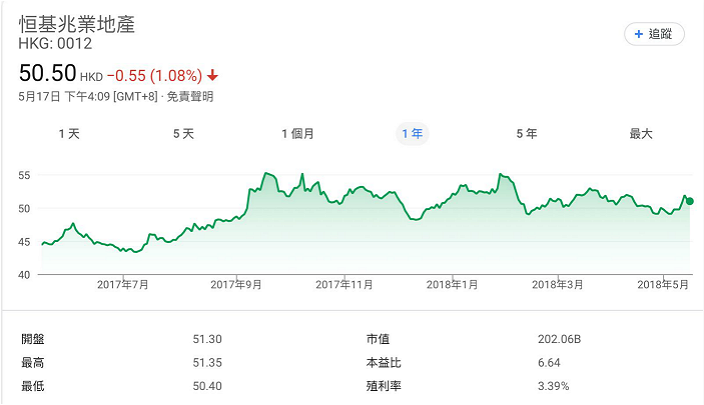Image resolution: width=704 pixels, height=405 pixels.
Task: Select the 5 天 time range
Action: coord(184,134)
